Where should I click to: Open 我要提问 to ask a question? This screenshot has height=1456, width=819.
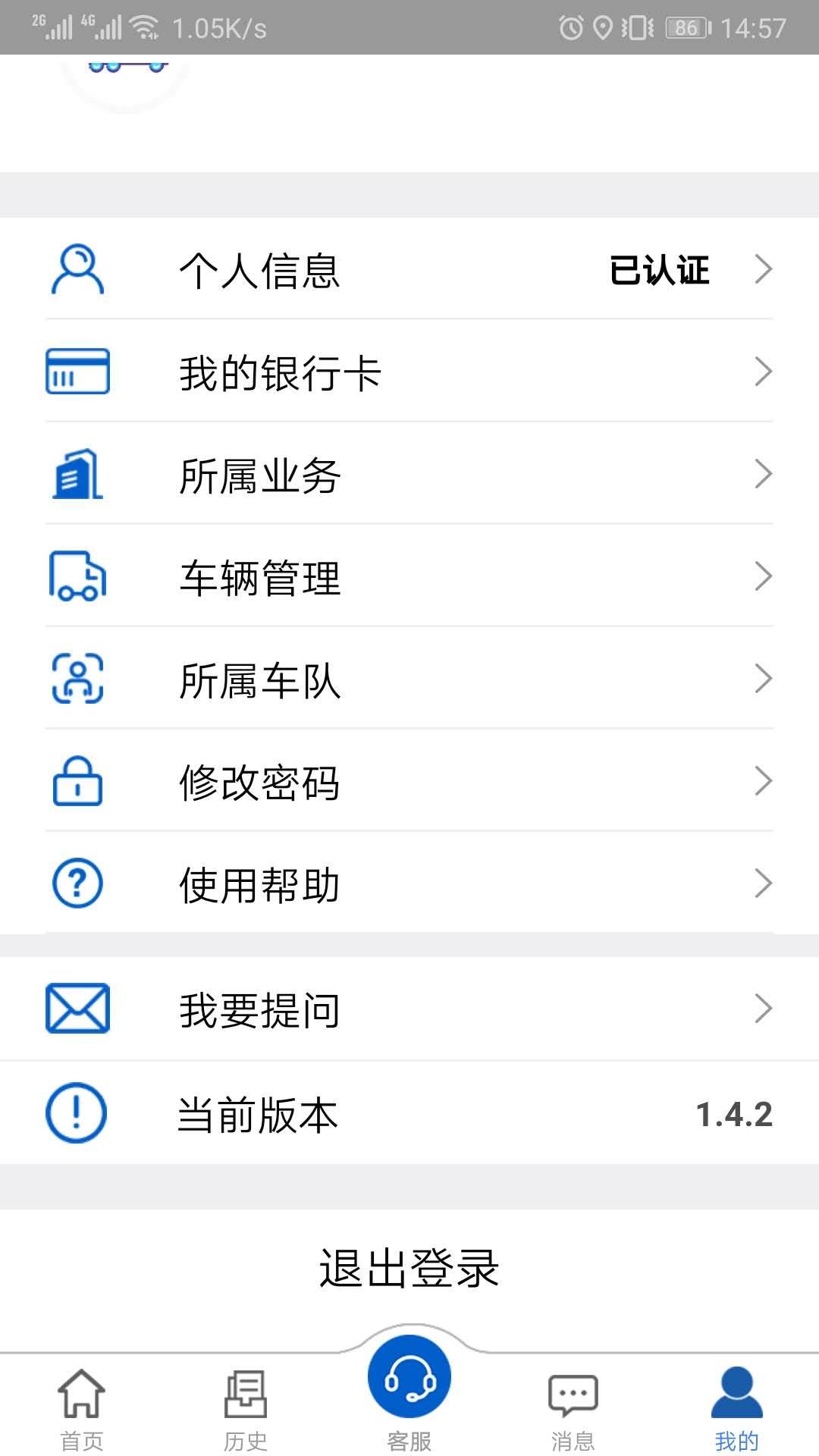tap(409, 1009)
